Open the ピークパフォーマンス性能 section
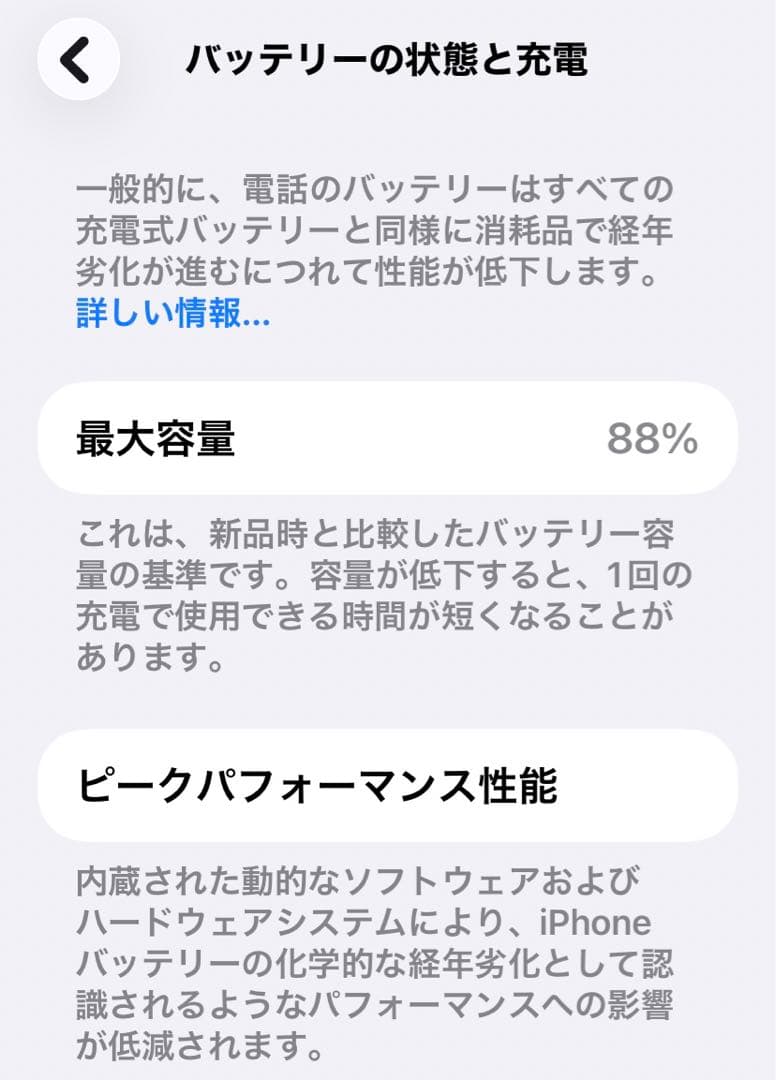 (x=388, y=788)
